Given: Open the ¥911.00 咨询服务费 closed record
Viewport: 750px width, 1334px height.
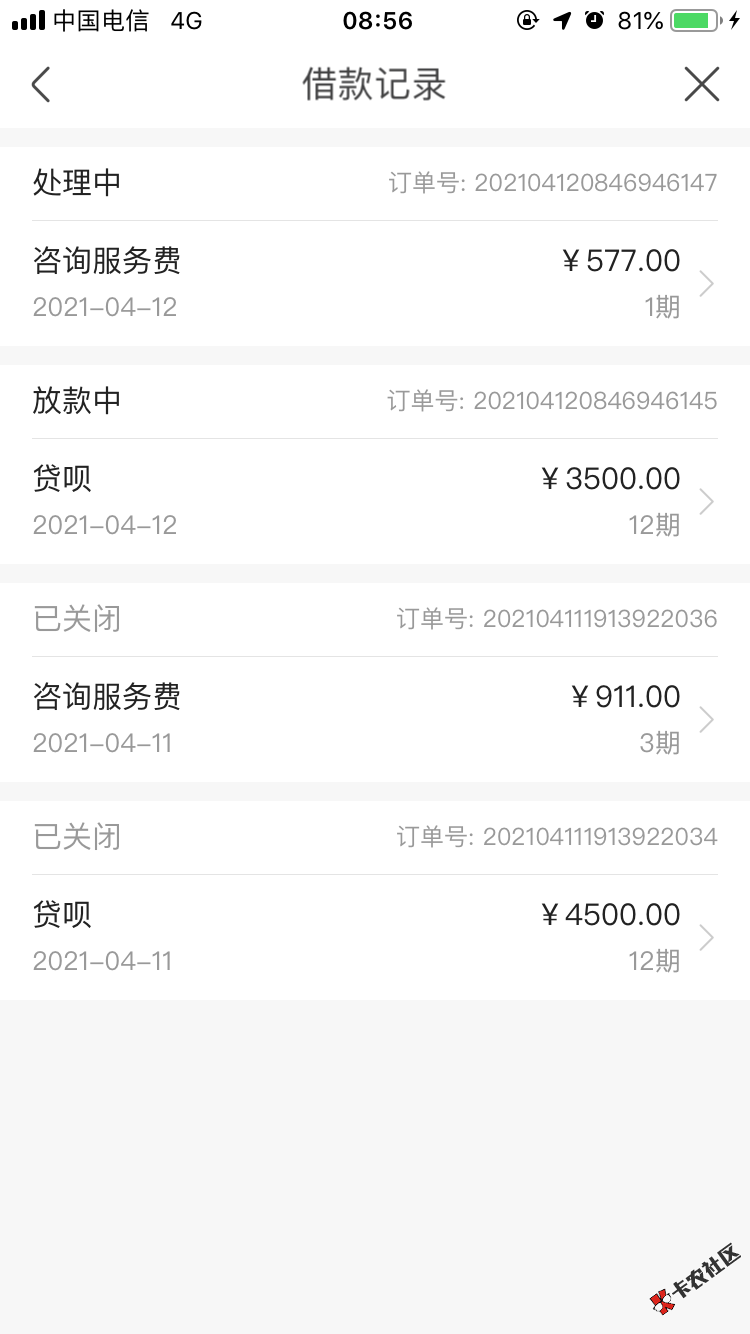Looking at the screenshot, I should (x=375, y=719).
